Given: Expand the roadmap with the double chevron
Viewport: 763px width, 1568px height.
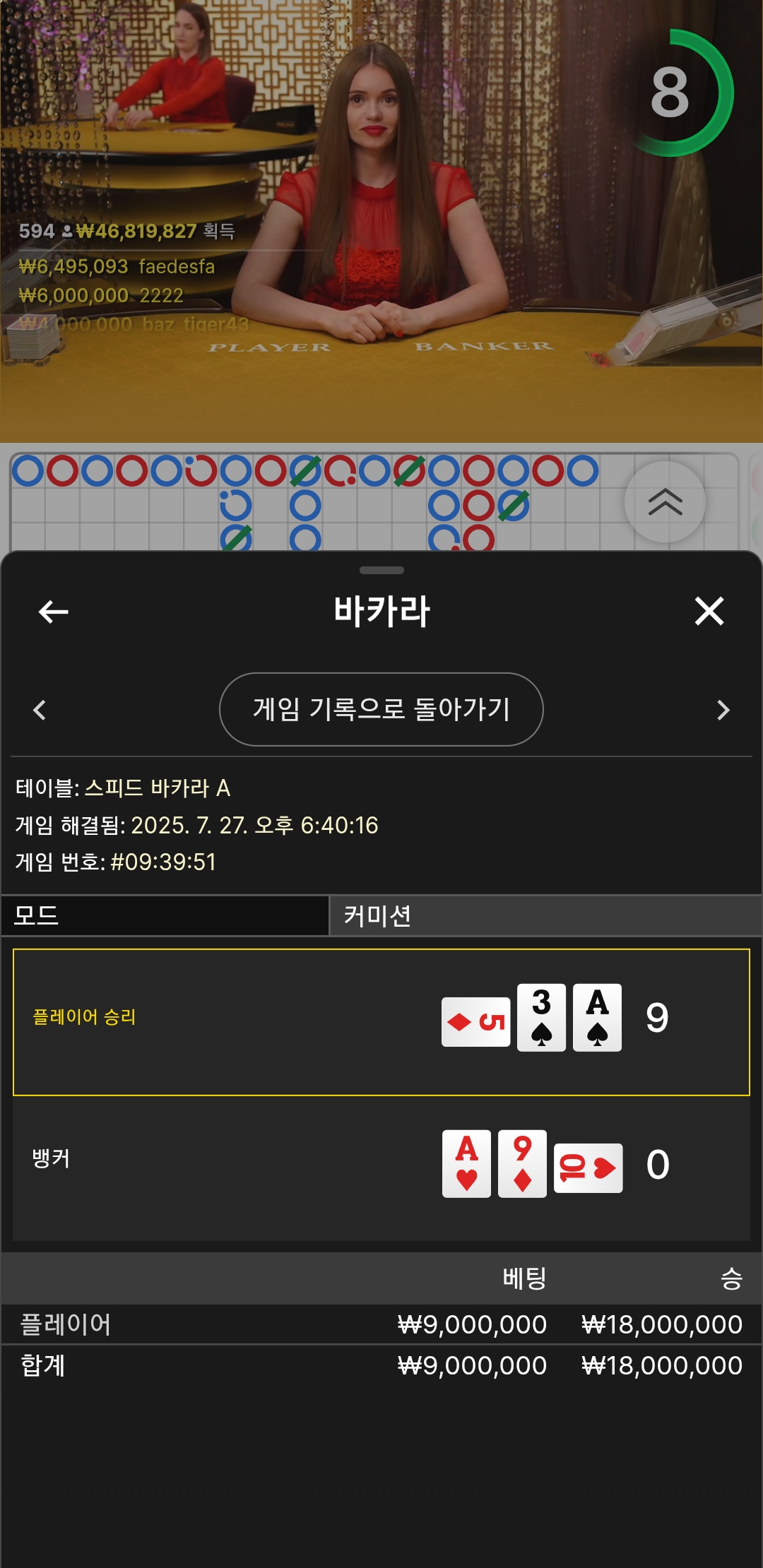Looking at the screenshot, I should tap(665, 502).
